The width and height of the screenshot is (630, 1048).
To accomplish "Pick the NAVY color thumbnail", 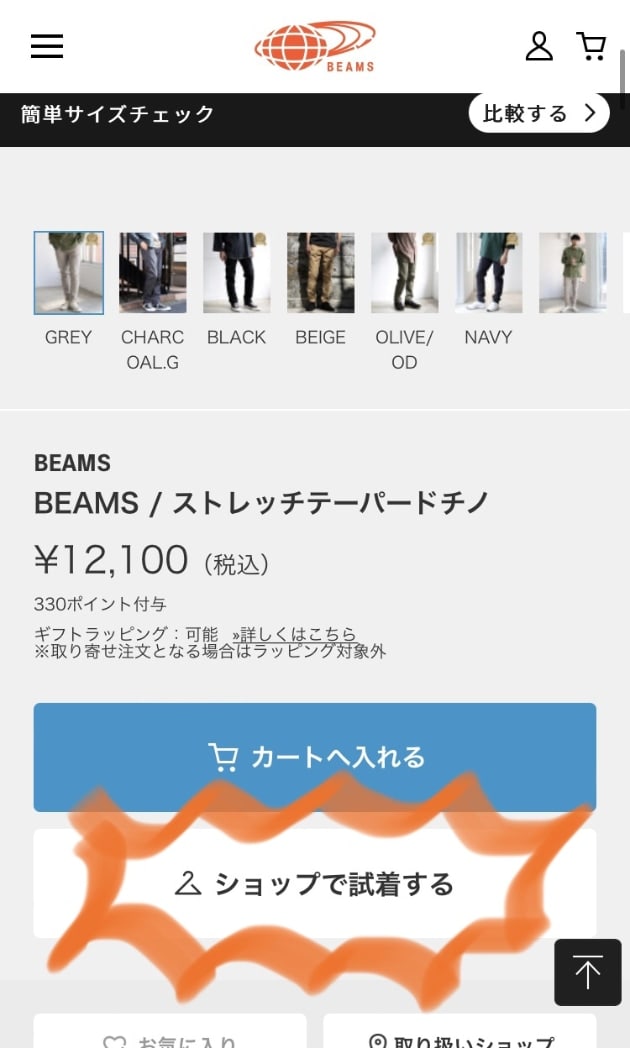I will click(489, 273).
